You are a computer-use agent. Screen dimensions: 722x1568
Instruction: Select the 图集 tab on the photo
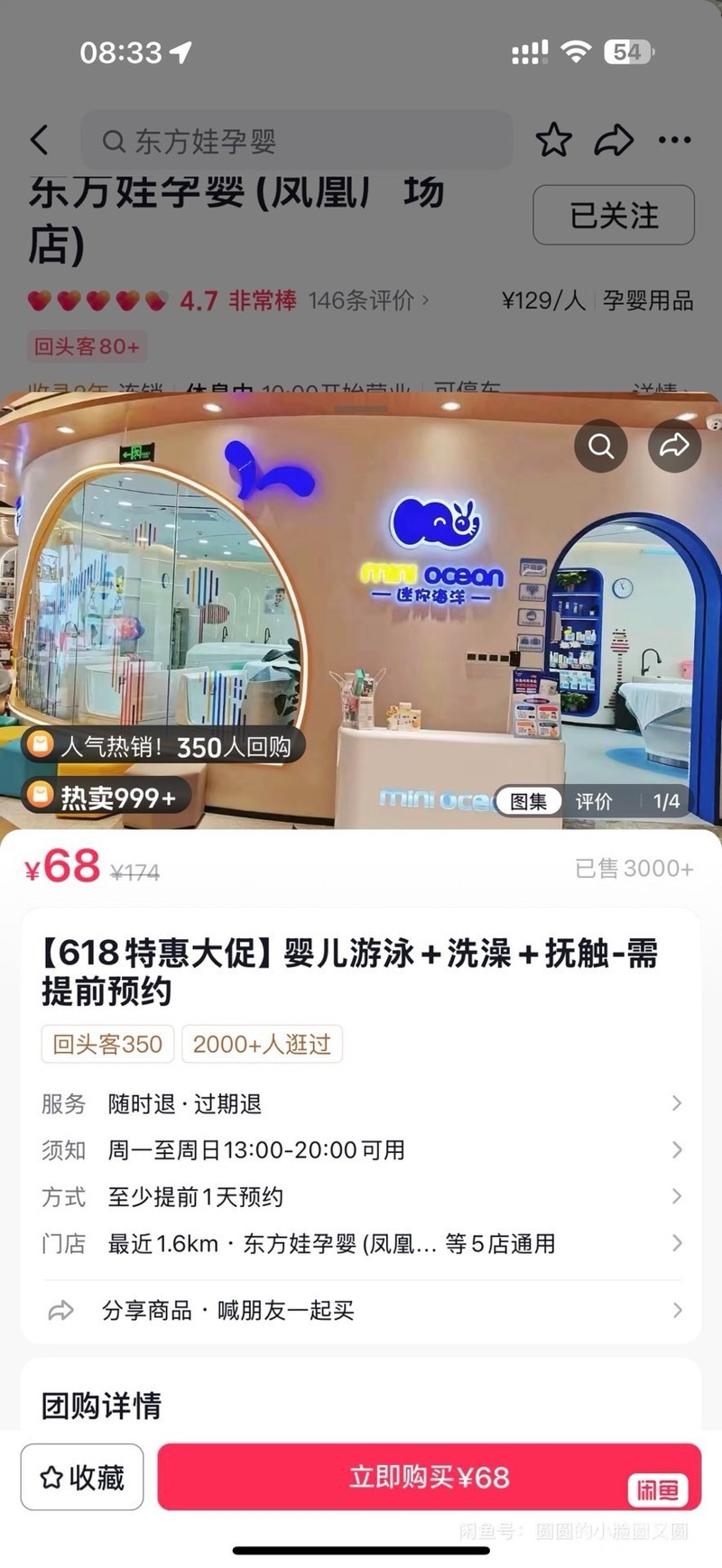click(x=529, y=801)
